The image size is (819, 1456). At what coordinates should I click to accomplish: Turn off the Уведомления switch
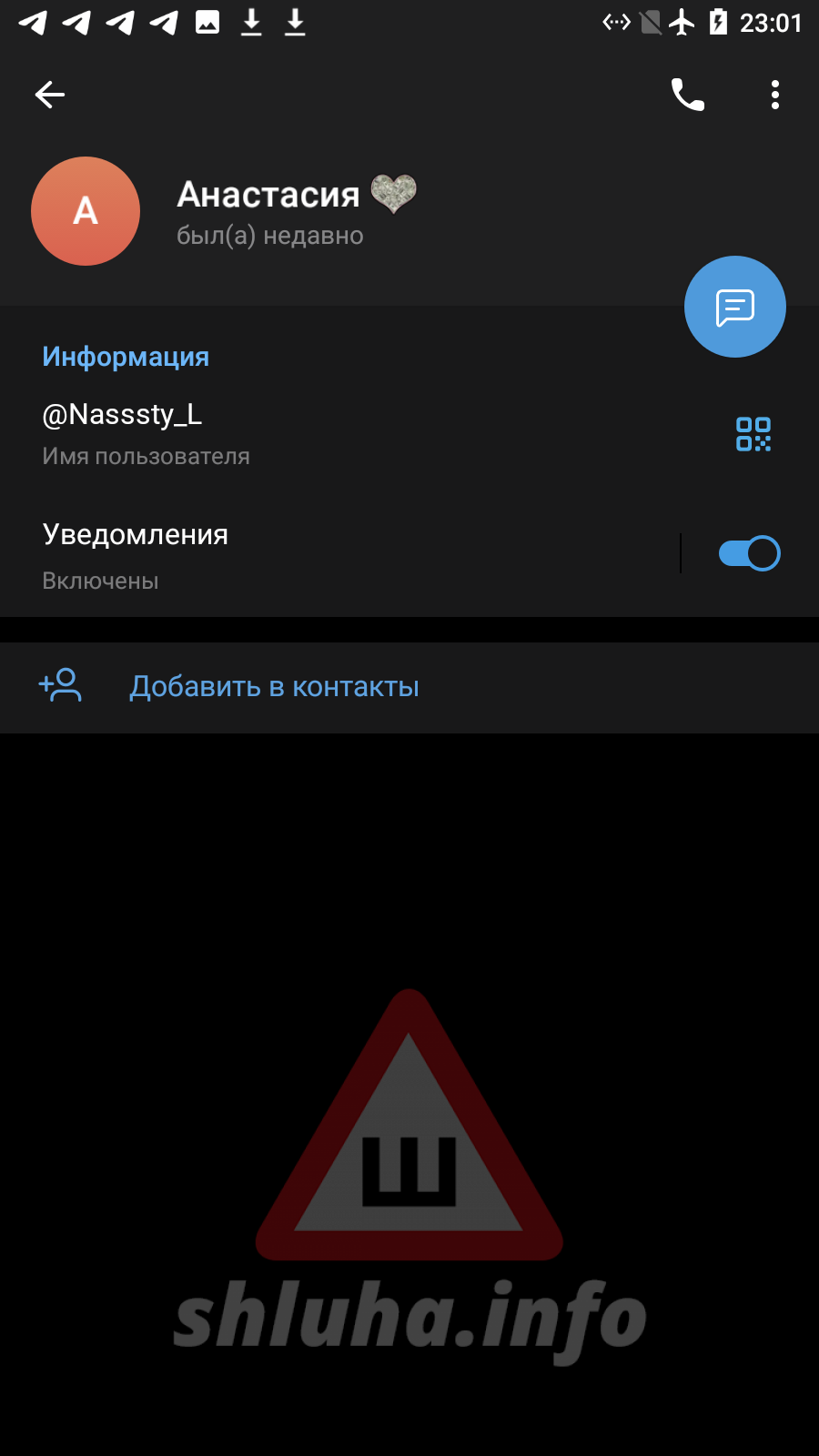tap(750, 553)
